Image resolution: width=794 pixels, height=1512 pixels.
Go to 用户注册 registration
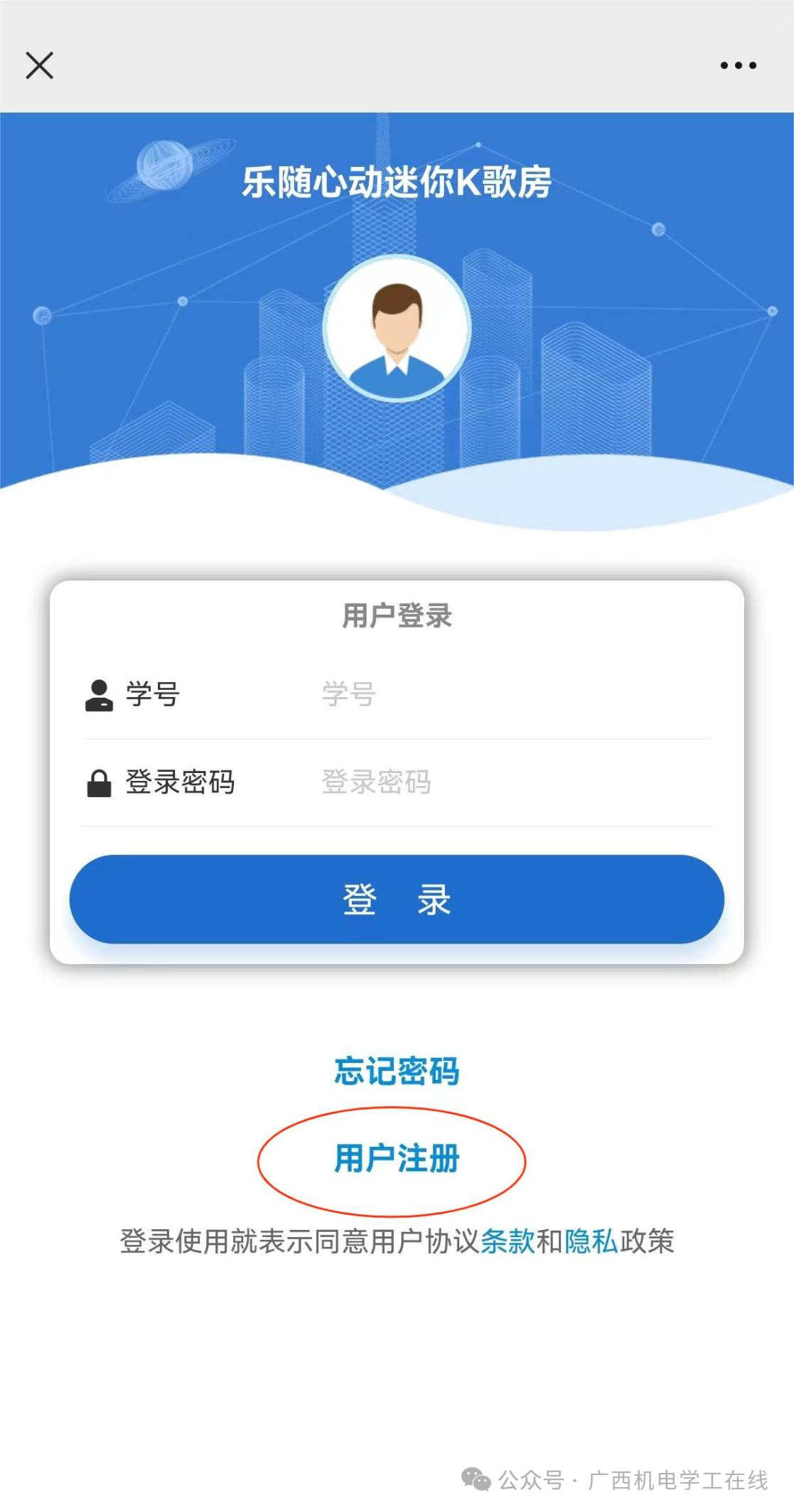397,1159
